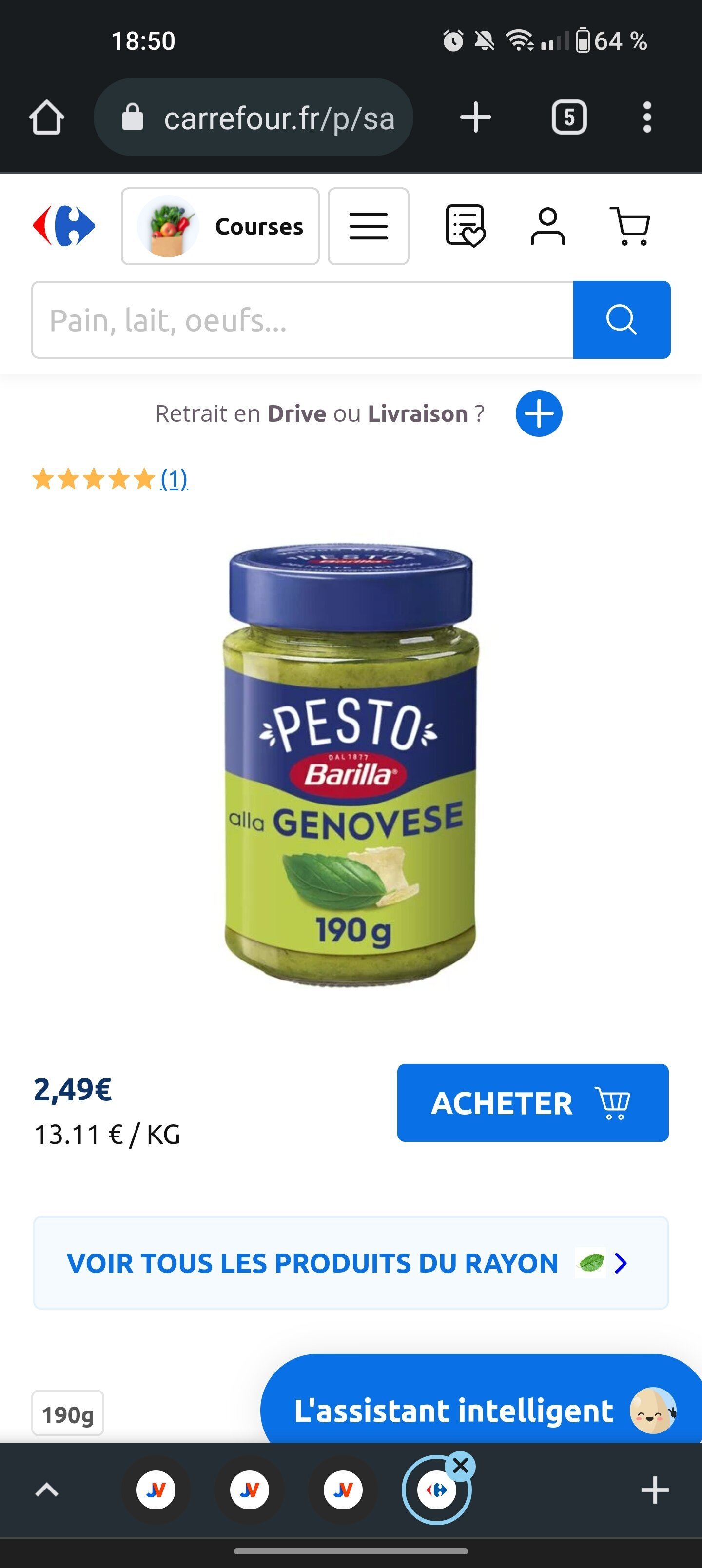The width and height of the screenshot is (702, 1568).
Task: Tap the carrefour.fr address bar
Action: pos(253,117)
